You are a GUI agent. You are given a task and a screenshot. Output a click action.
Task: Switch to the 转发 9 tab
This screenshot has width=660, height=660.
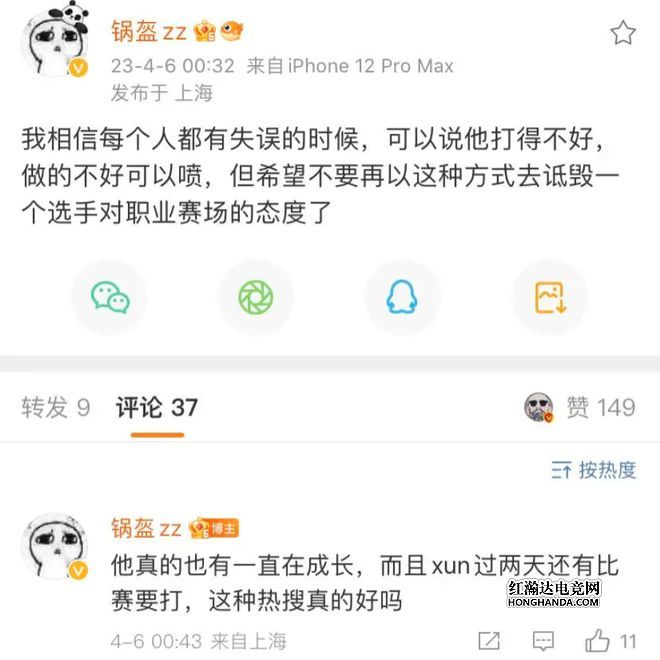[x=56, y=408]
